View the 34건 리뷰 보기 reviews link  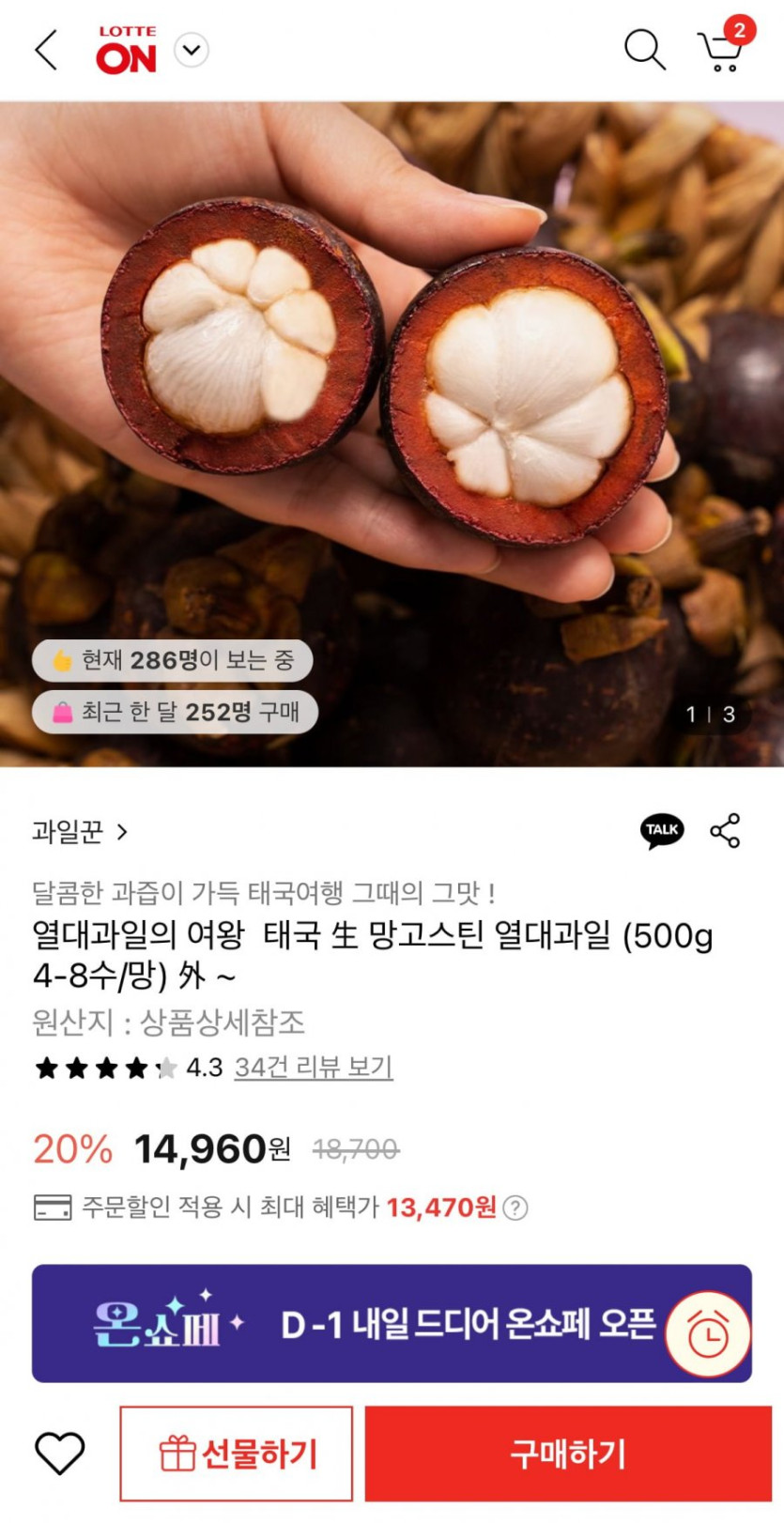[x=314, y=1068]
